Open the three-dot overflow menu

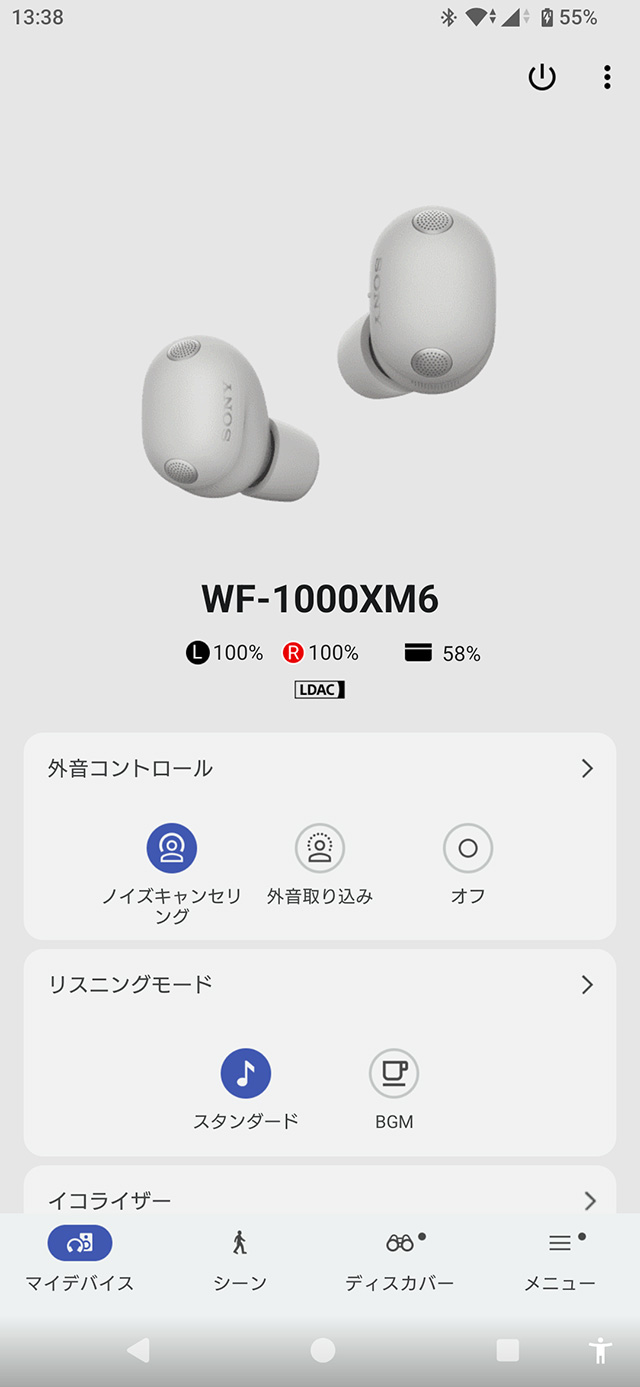[607, 77]
